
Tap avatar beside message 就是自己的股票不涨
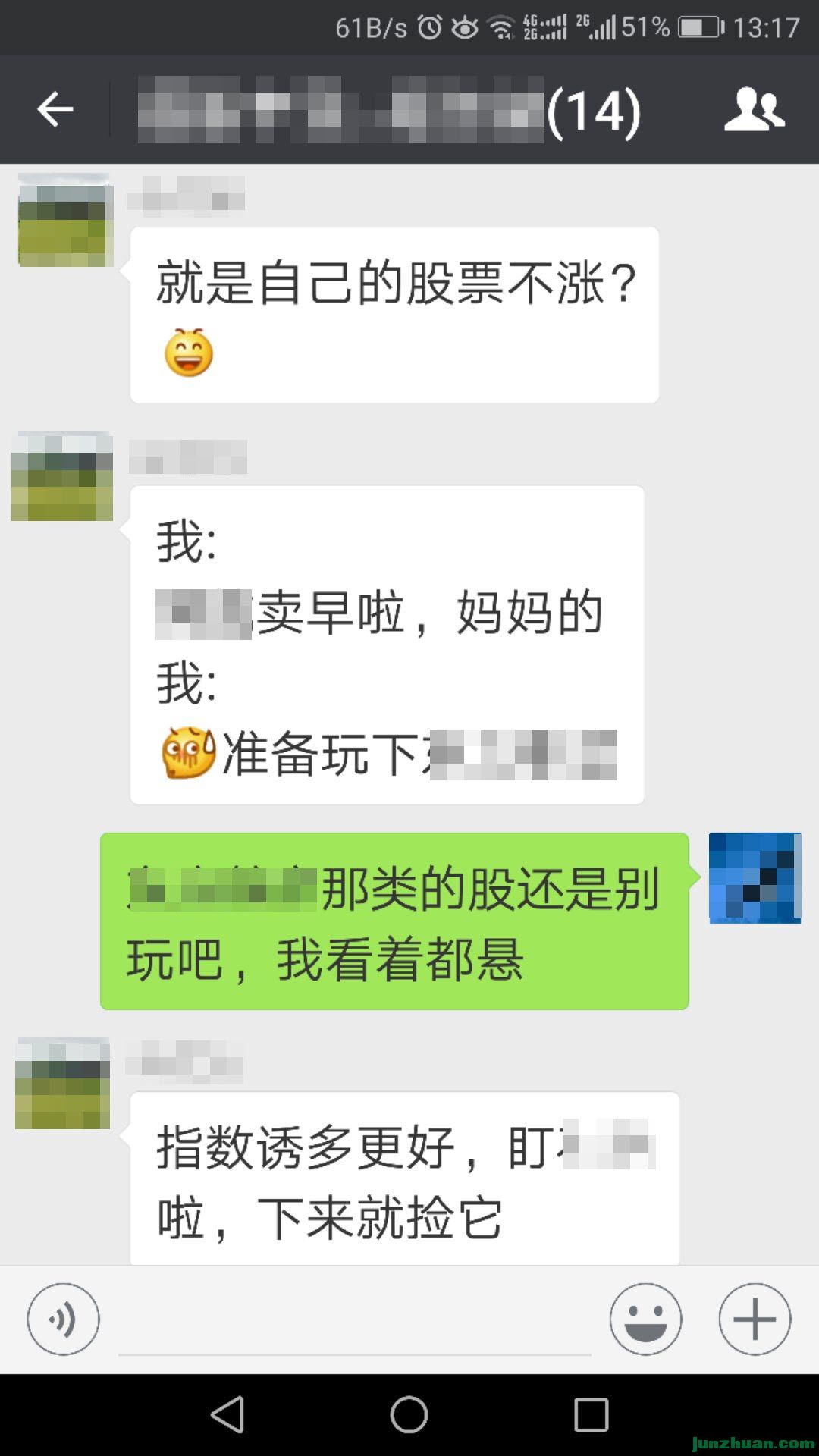[64, 220]
